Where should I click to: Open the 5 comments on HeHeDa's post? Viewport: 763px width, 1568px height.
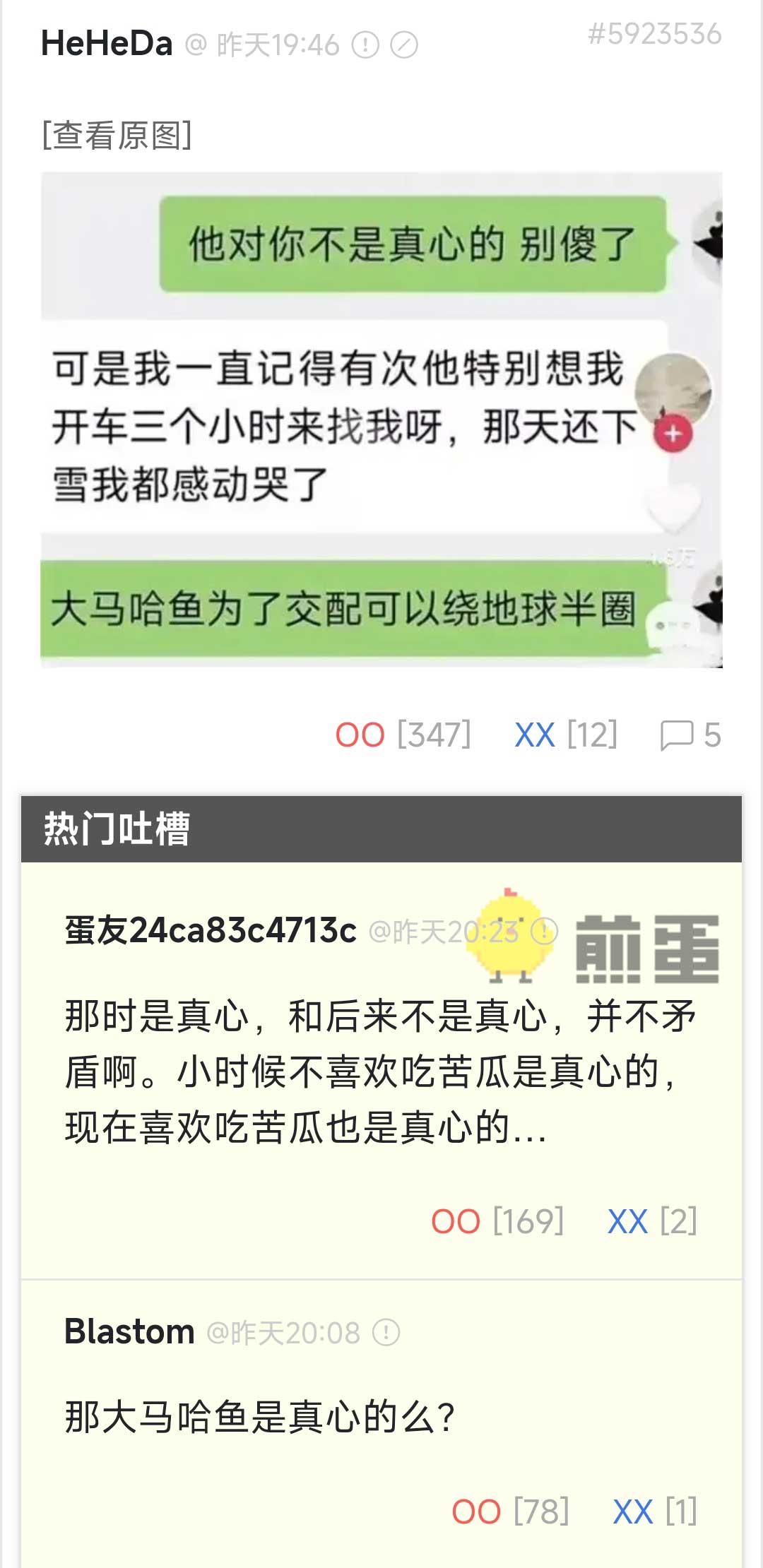[x=690, y=735]
